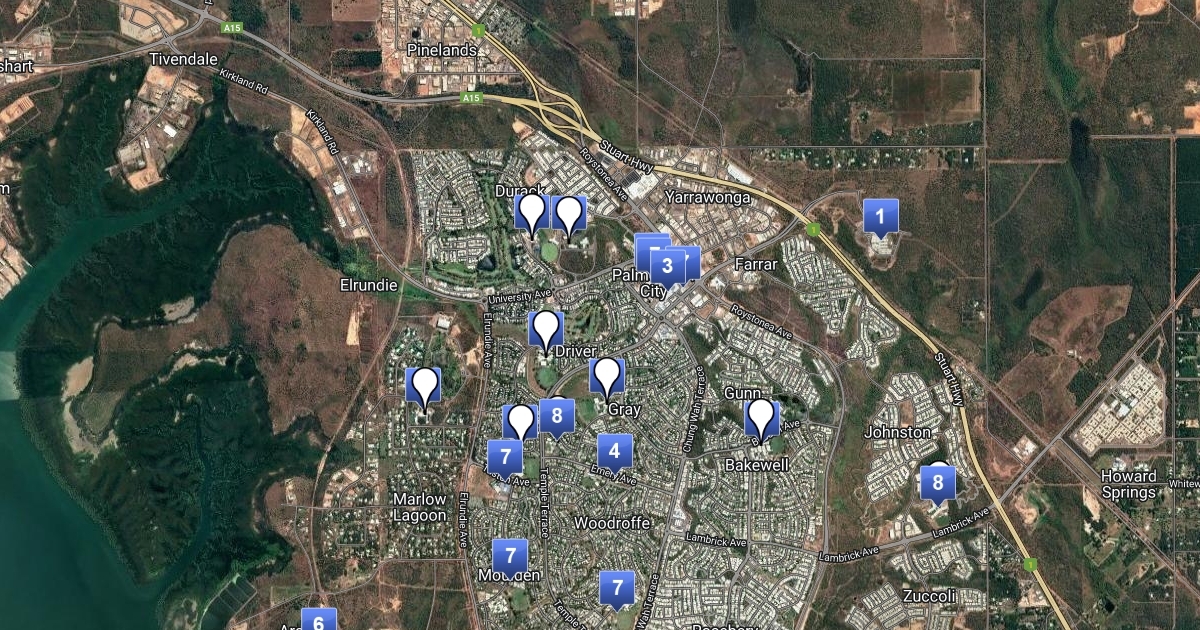Viewport: 1200px width, 630px height.
Task: Tap marker 7 next to Moulden
Action: pyautogui.click(x=510, y=556)
